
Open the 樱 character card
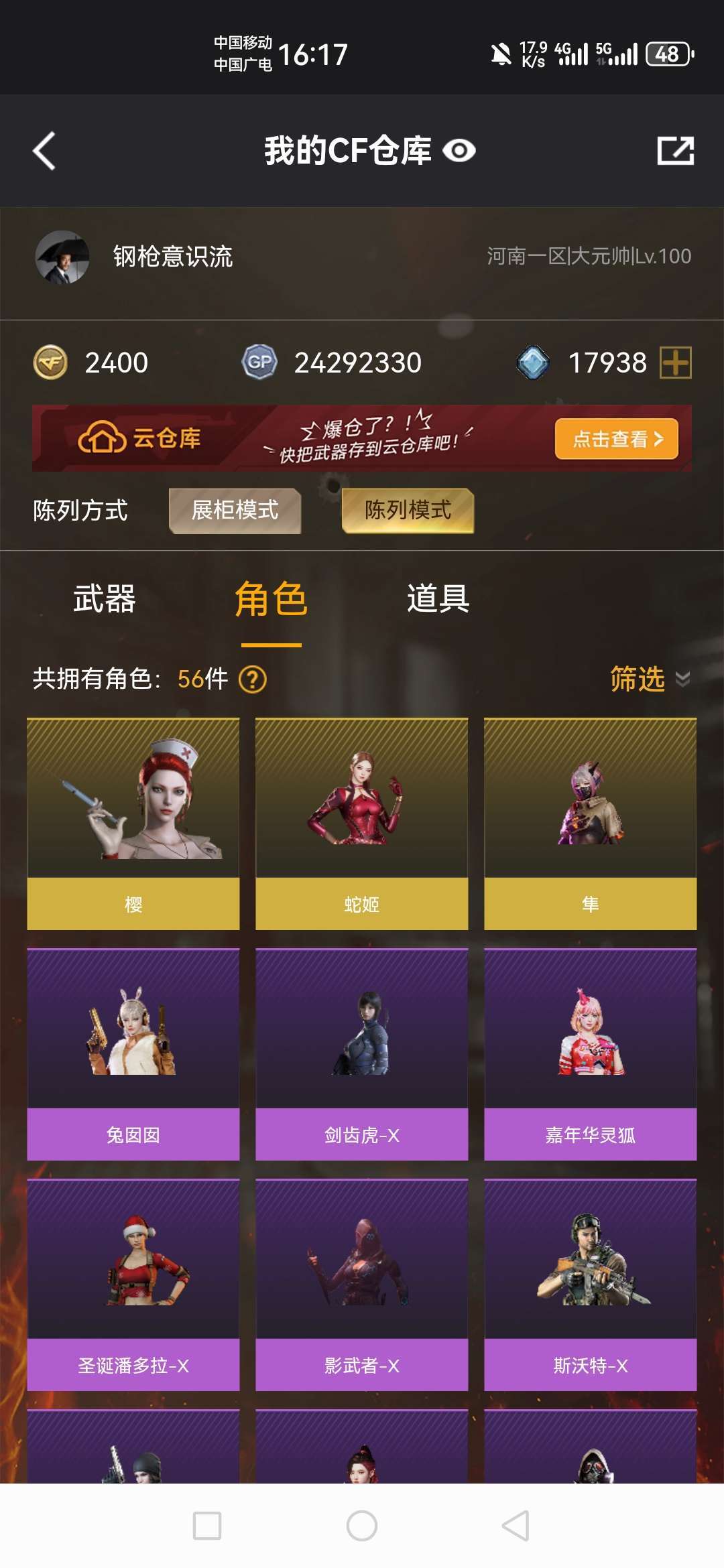[133, 824]
